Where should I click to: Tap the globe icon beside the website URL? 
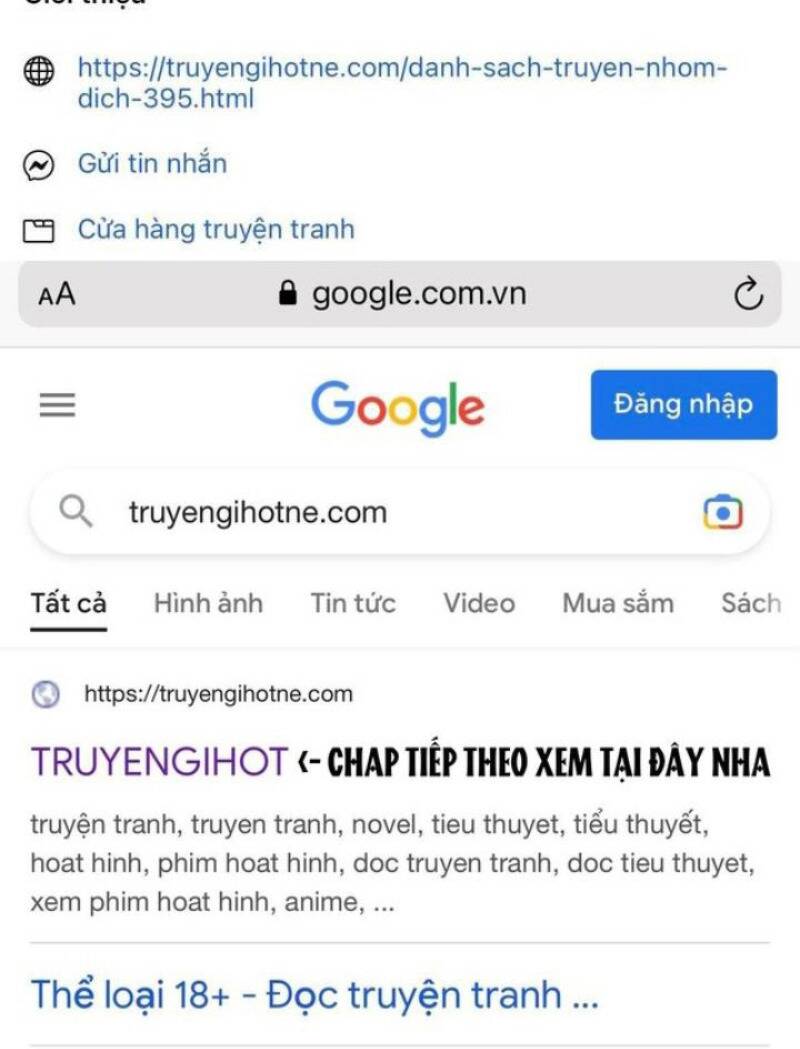(x=40, y=72)
